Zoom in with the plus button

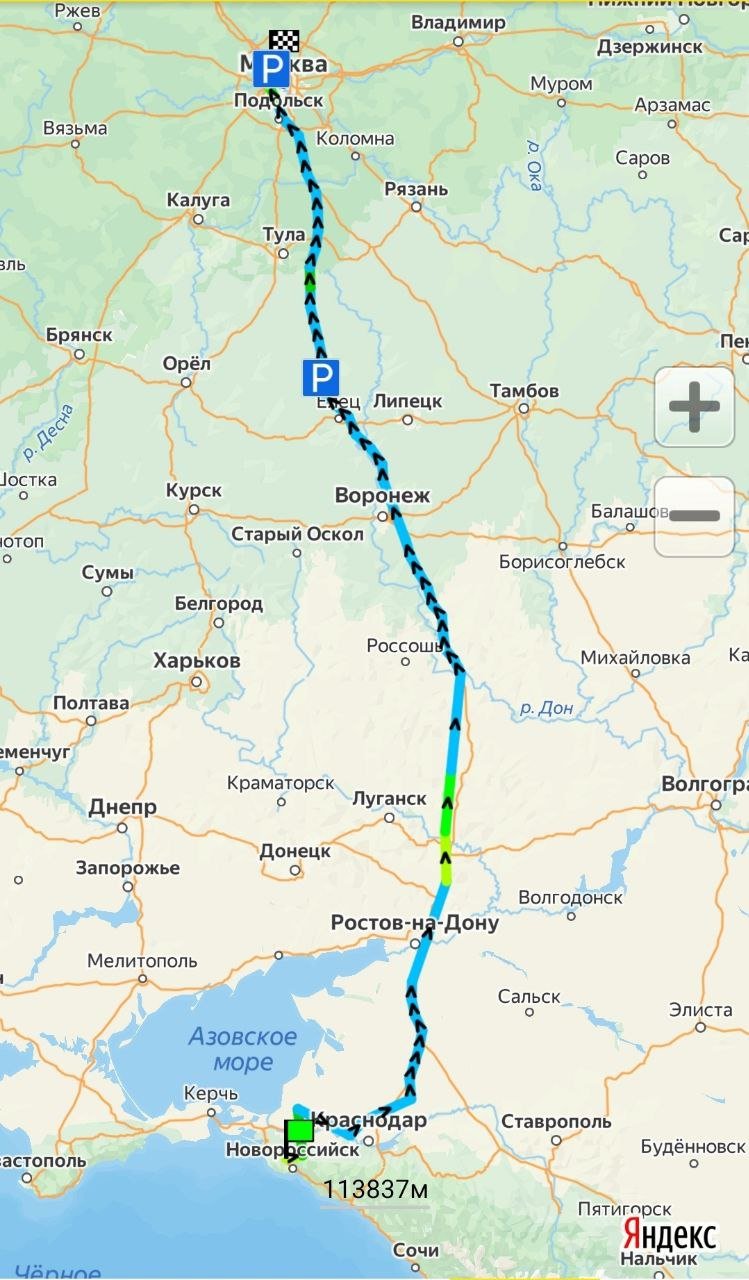pos(694,407)
